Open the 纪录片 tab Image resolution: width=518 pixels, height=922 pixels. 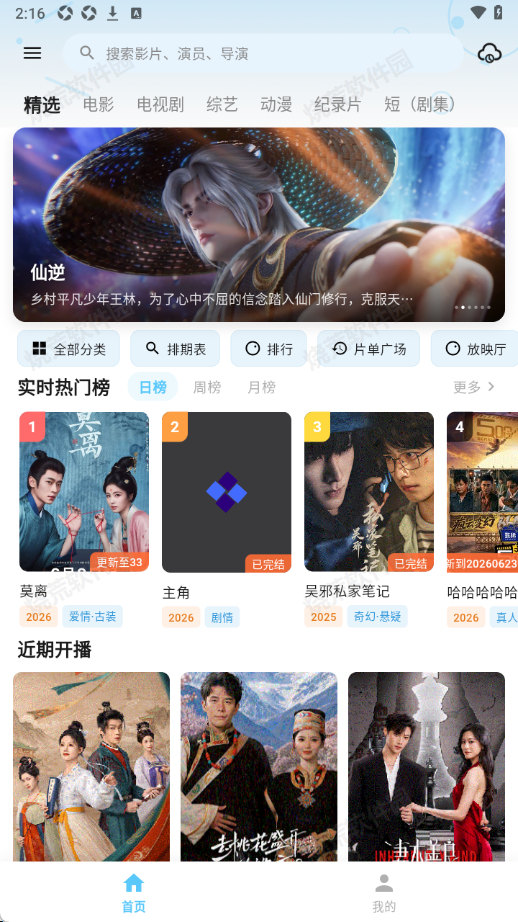pos(338,105)
